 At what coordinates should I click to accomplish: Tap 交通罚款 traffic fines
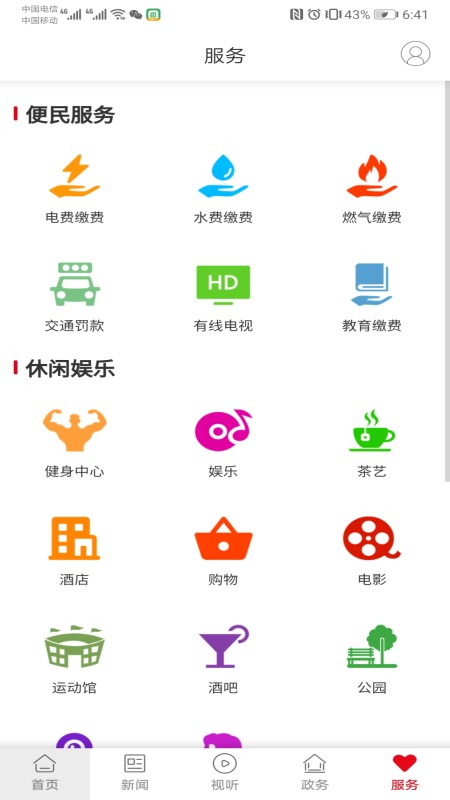click(74, 297)
